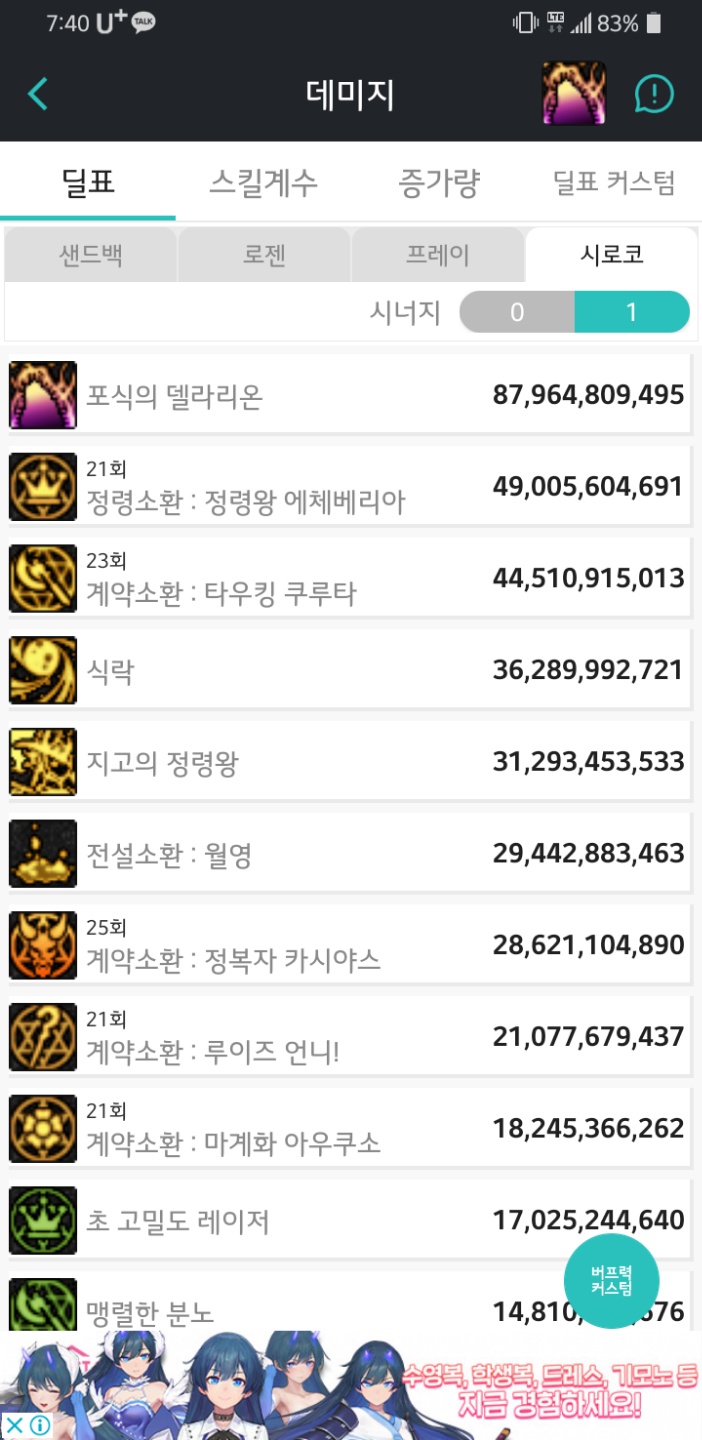Viewport: 702px width, 1440px height.
Task: Switch to the 스킬계수 tab
Action: coord(263,183)
